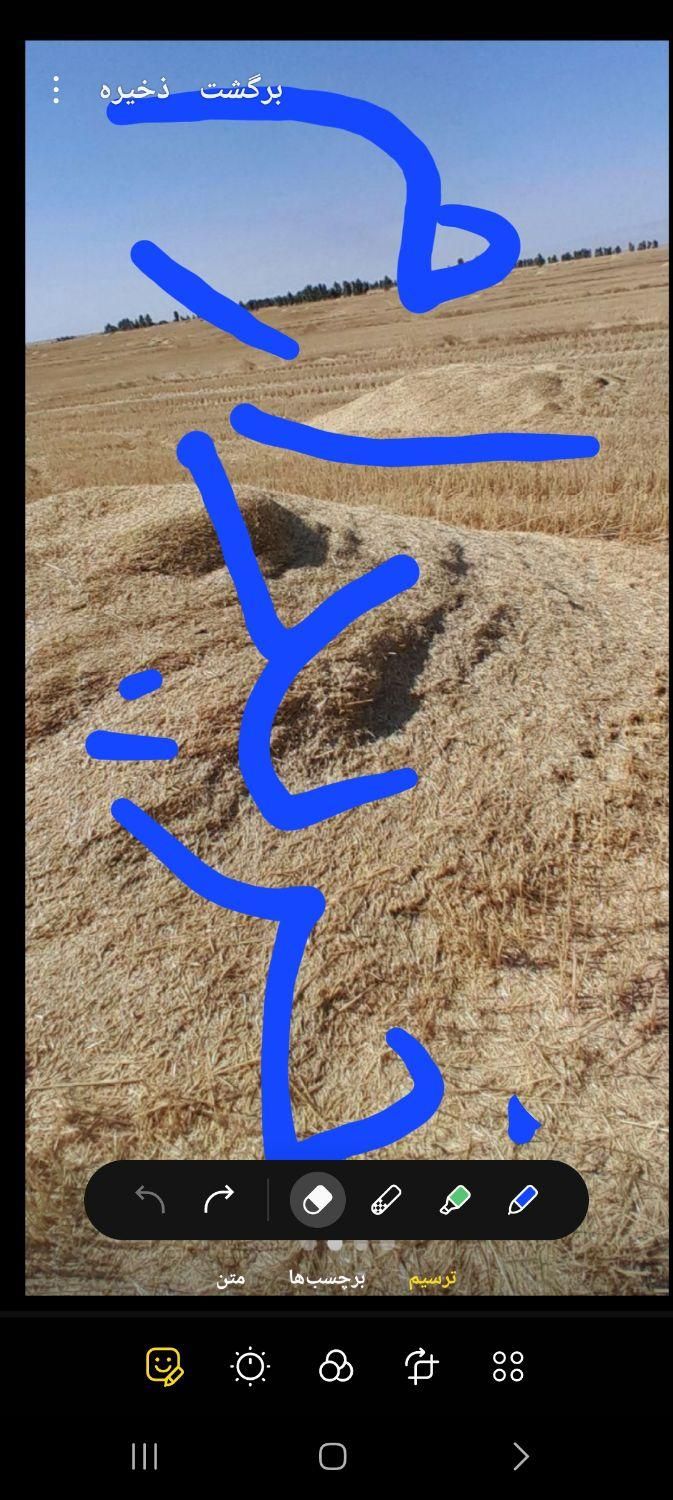Select the blue pen tool

pos(522,1199)
